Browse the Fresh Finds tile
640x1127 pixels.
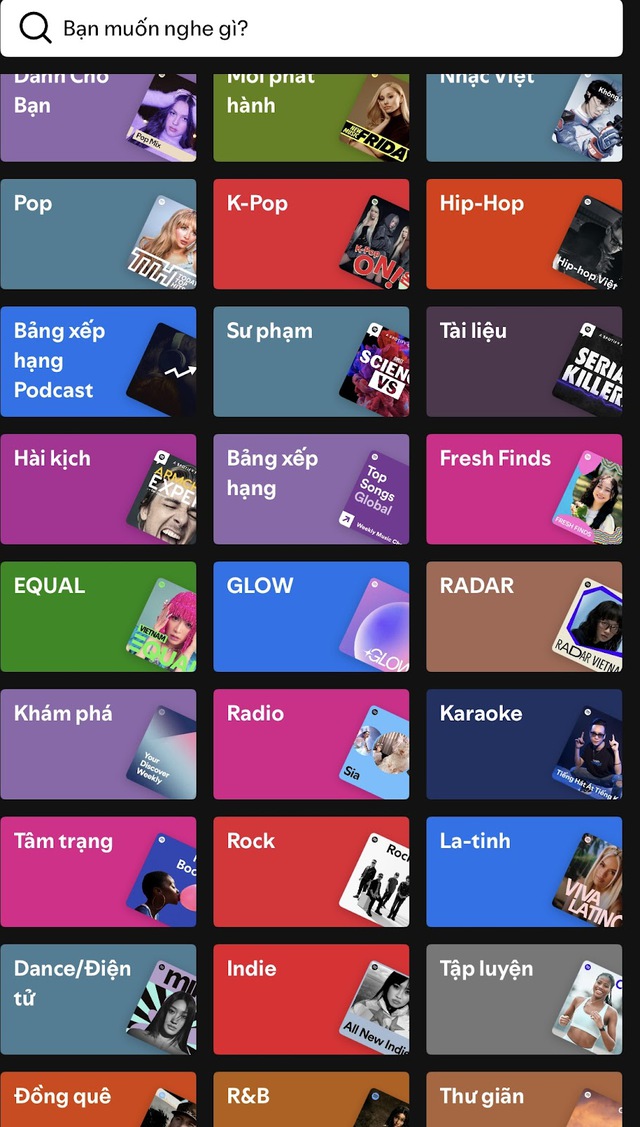pyautogui.click(x=524, y=489)
